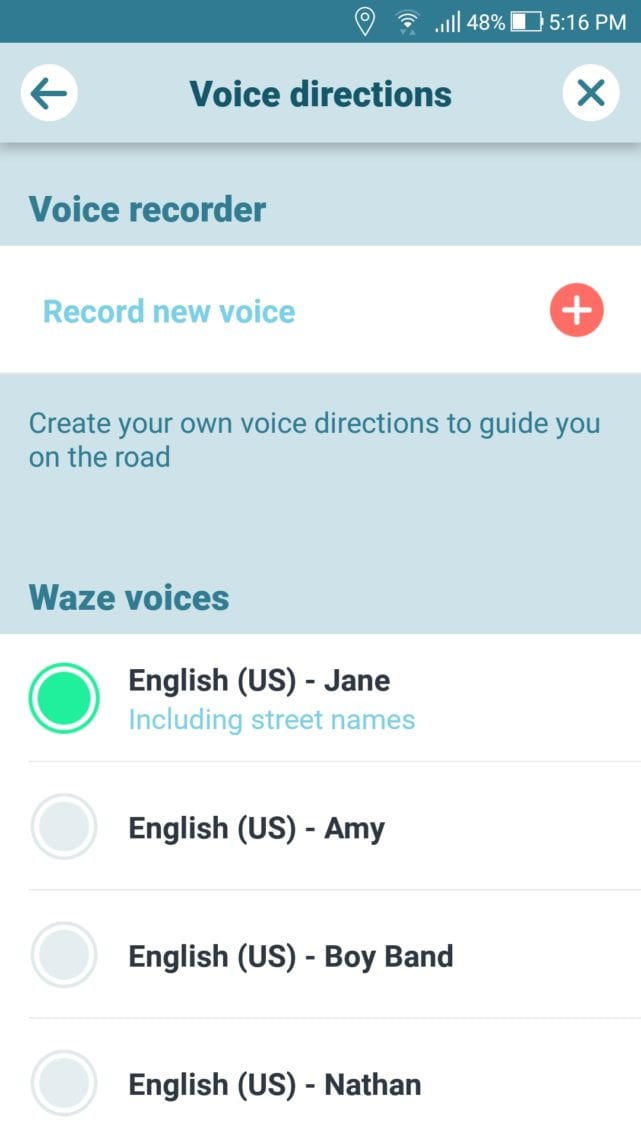Screen dimensions: 641x1140
Task: Tap the red plus button
Action: pyautogui.click(x=576, y=311)
